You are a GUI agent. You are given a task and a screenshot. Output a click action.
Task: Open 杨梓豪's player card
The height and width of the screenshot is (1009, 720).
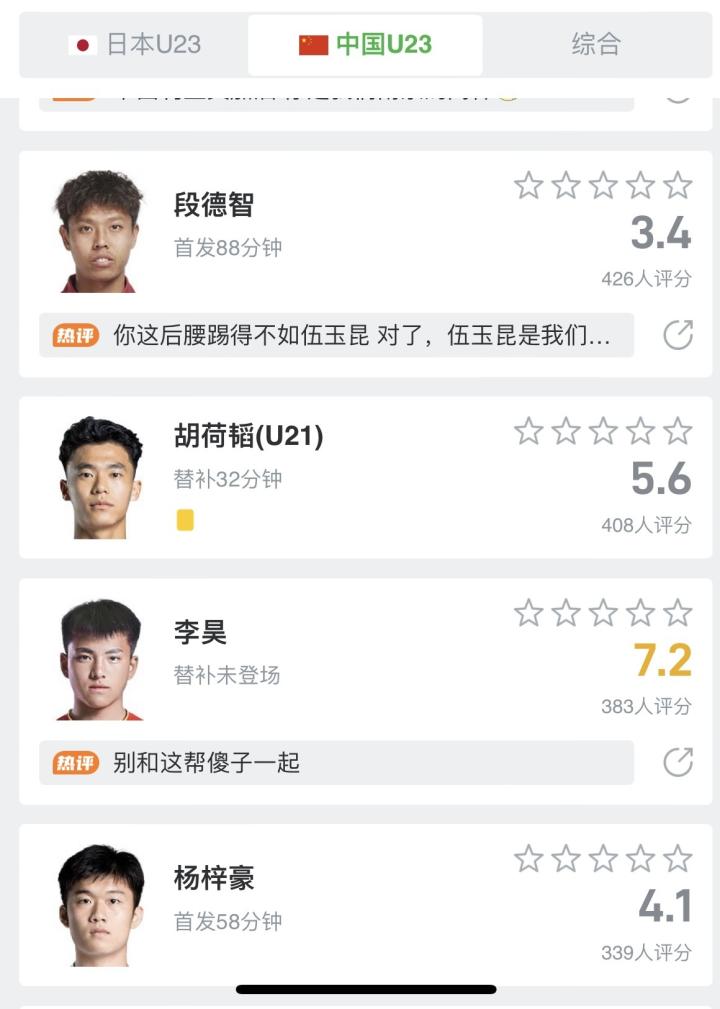click(214, 878)
